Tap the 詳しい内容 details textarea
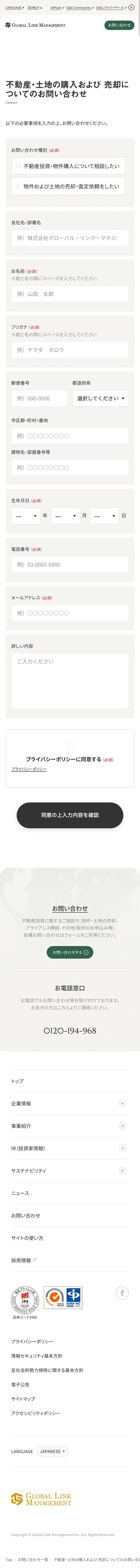140x1568 pixels. (x=69, y=680)
